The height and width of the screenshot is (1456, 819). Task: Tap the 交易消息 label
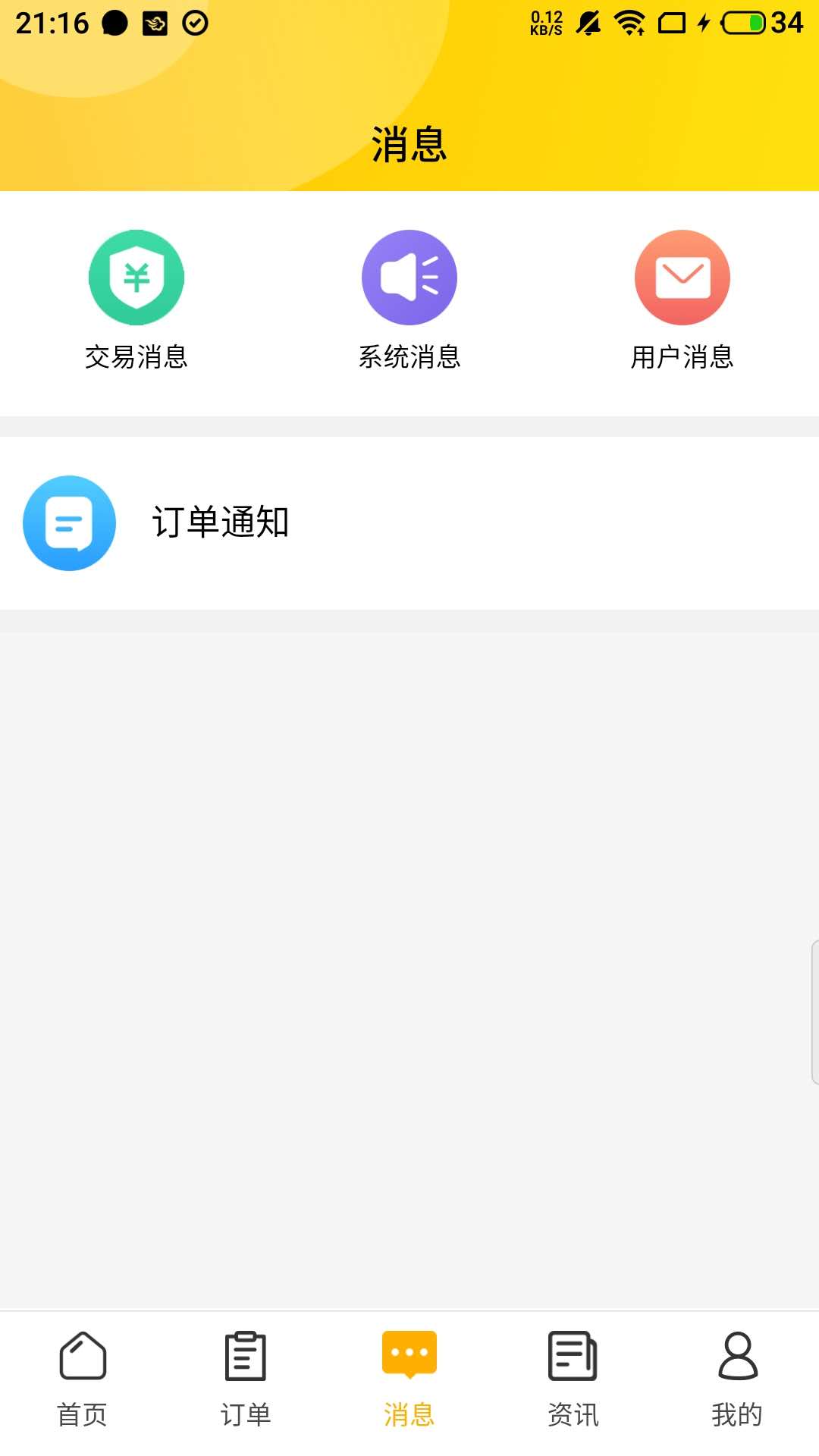click(136, 358)
